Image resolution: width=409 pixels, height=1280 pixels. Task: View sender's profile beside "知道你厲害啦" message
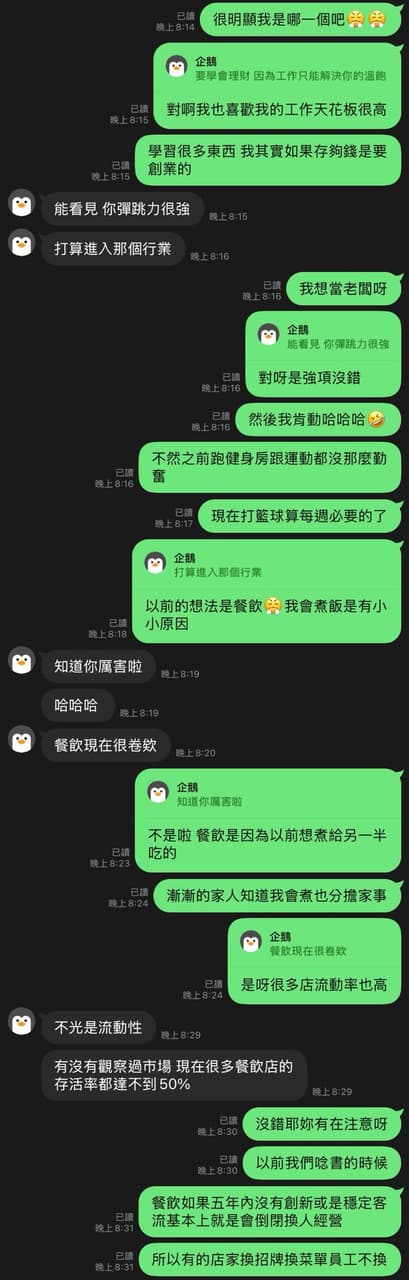click(x=22, y=661)
